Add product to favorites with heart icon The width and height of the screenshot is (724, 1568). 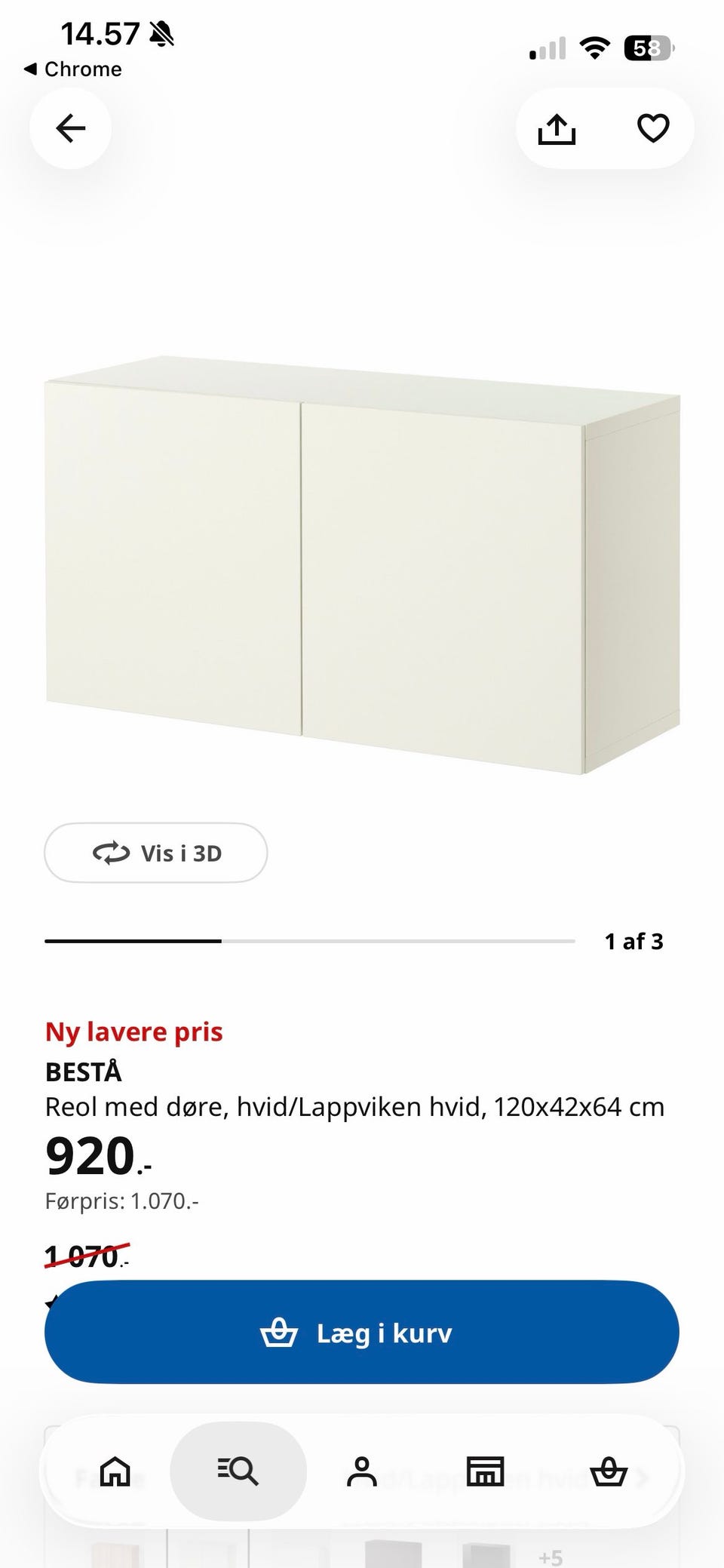coord(653,128)
